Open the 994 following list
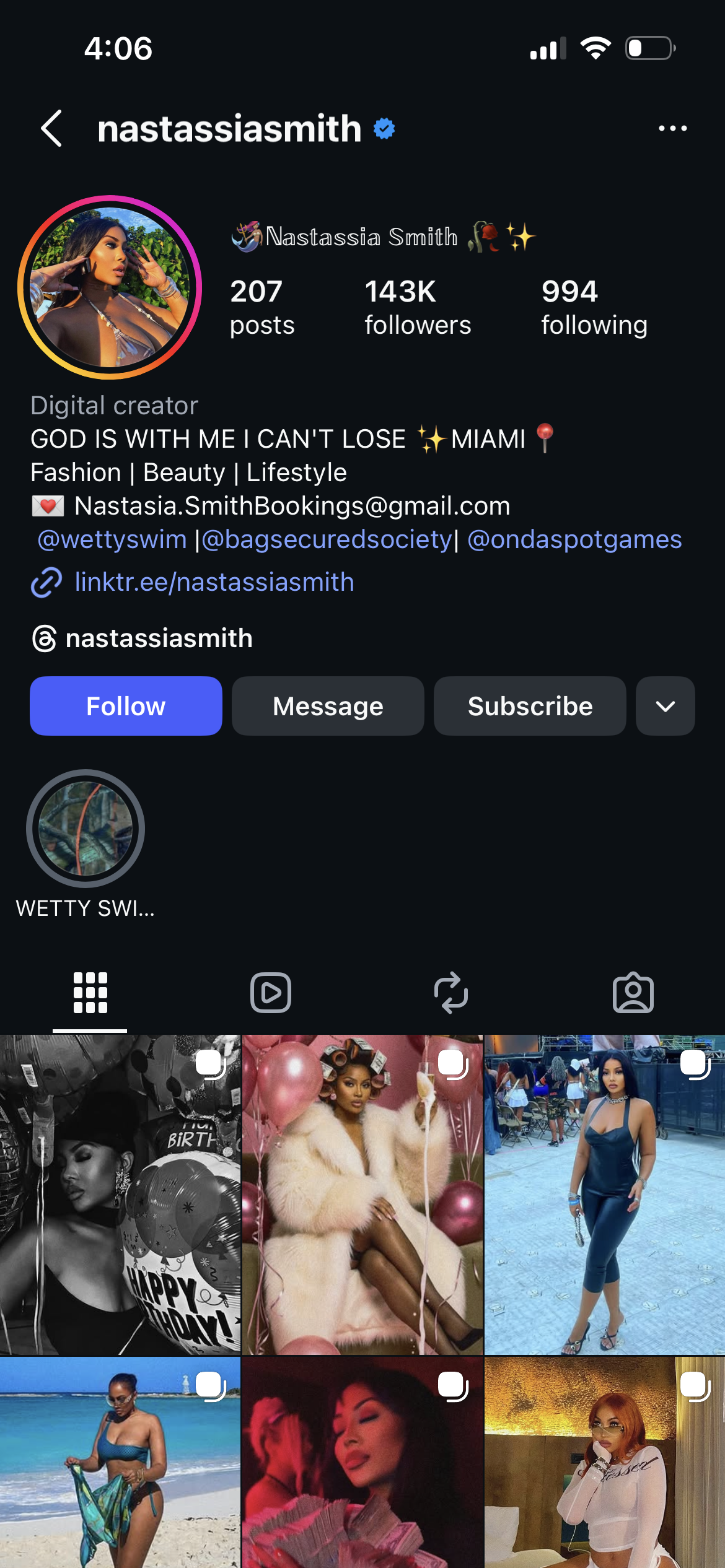Viewport: 725px width, 1568px height. click(x=594, y=308)
